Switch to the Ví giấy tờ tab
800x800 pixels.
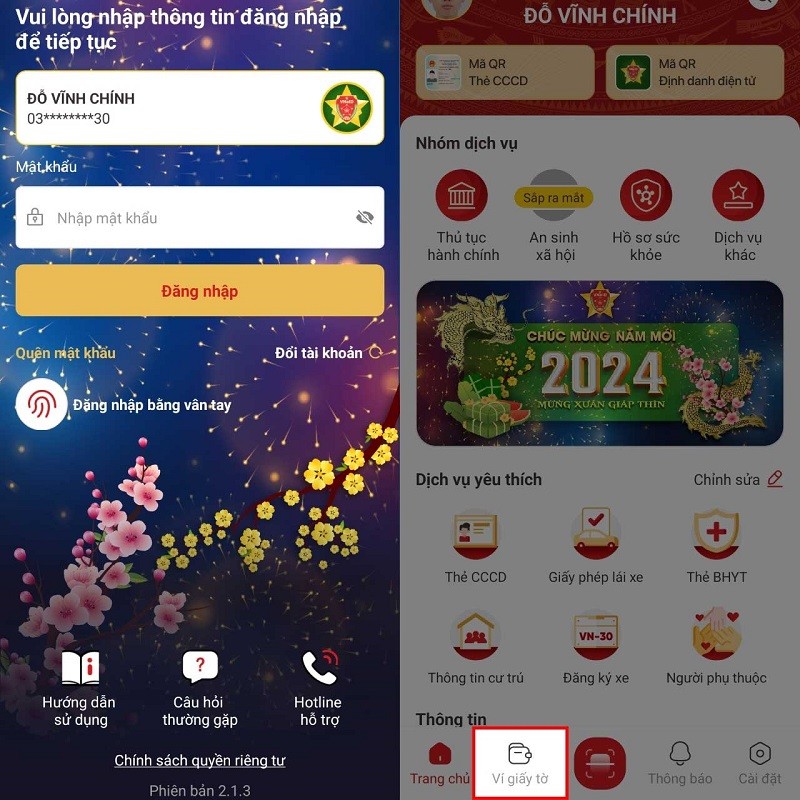pos(521,764)
